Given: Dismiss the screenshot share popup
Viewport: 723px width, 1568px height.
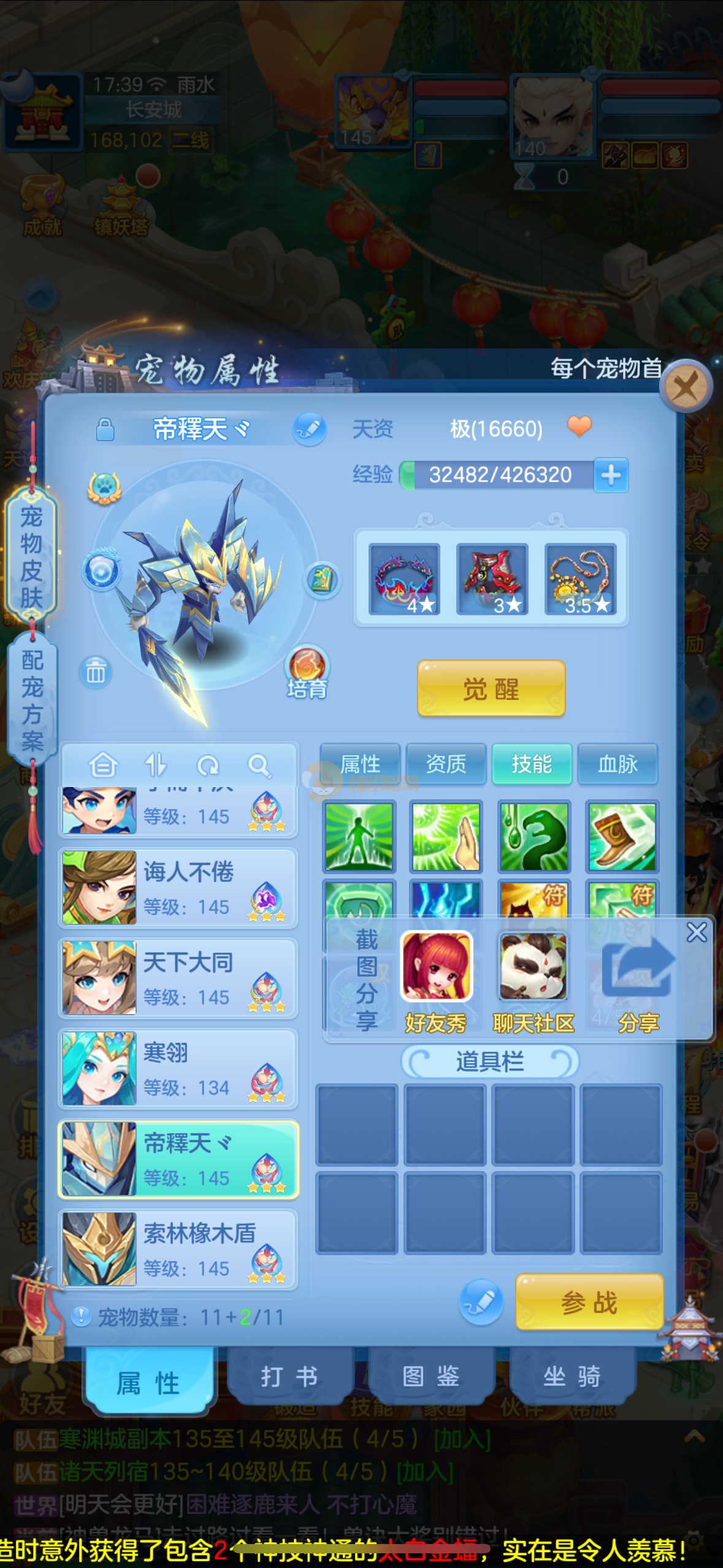Looking at the screenshot, I should tap(697, 932).
